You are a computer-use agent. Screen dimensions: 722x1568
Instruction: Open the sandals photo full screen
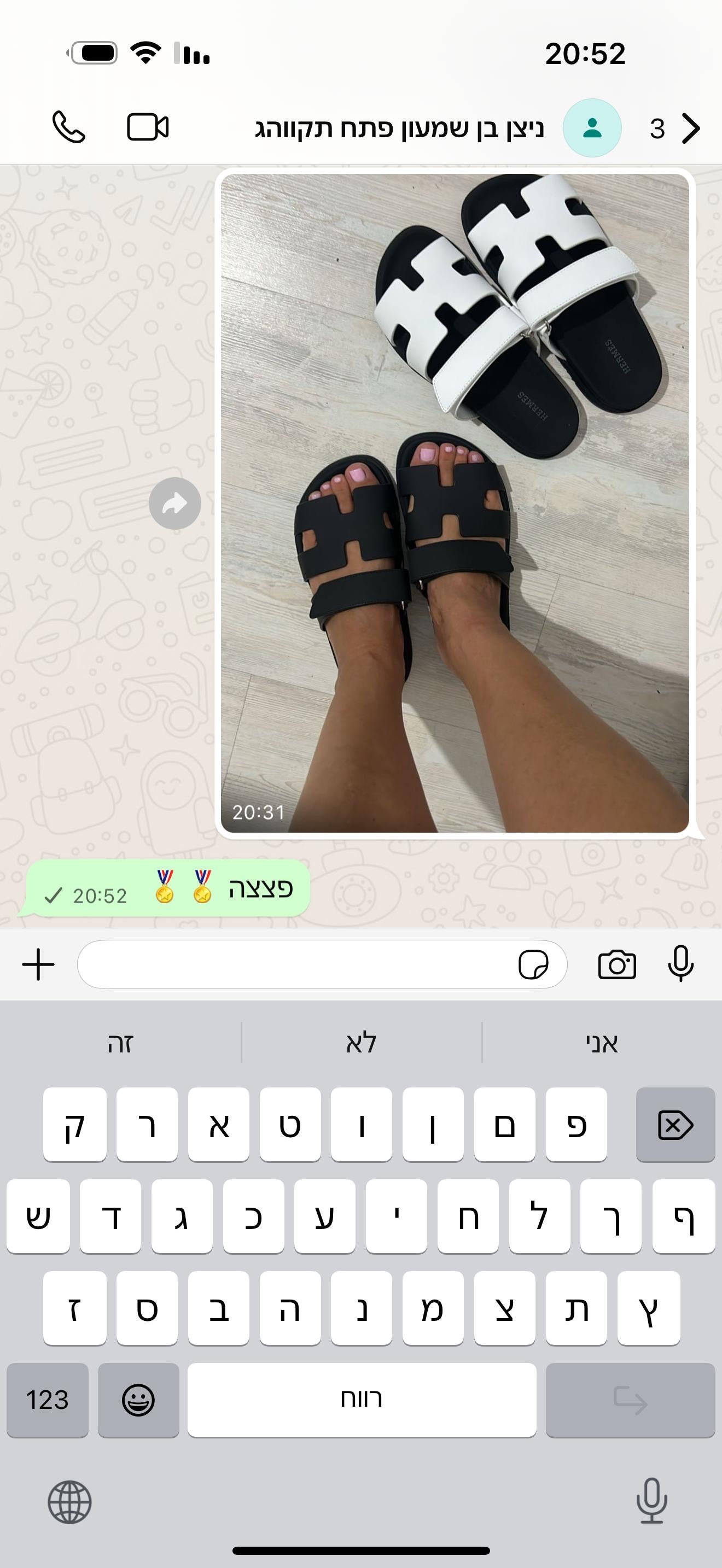pos(455,503)
